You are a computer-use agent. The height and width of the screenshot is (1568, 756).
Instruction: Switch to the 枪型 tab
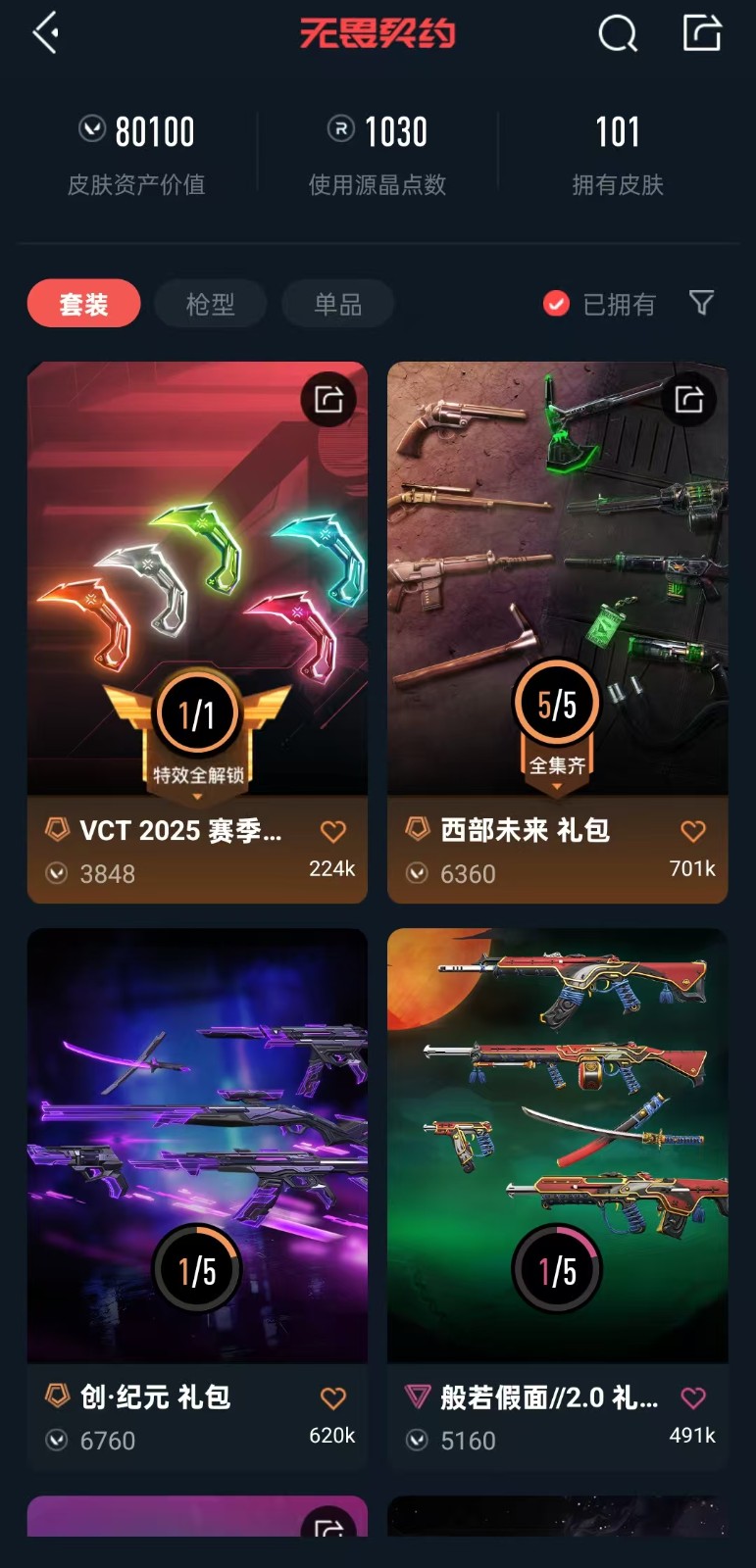pyautogui.click(x=210, y=304)
